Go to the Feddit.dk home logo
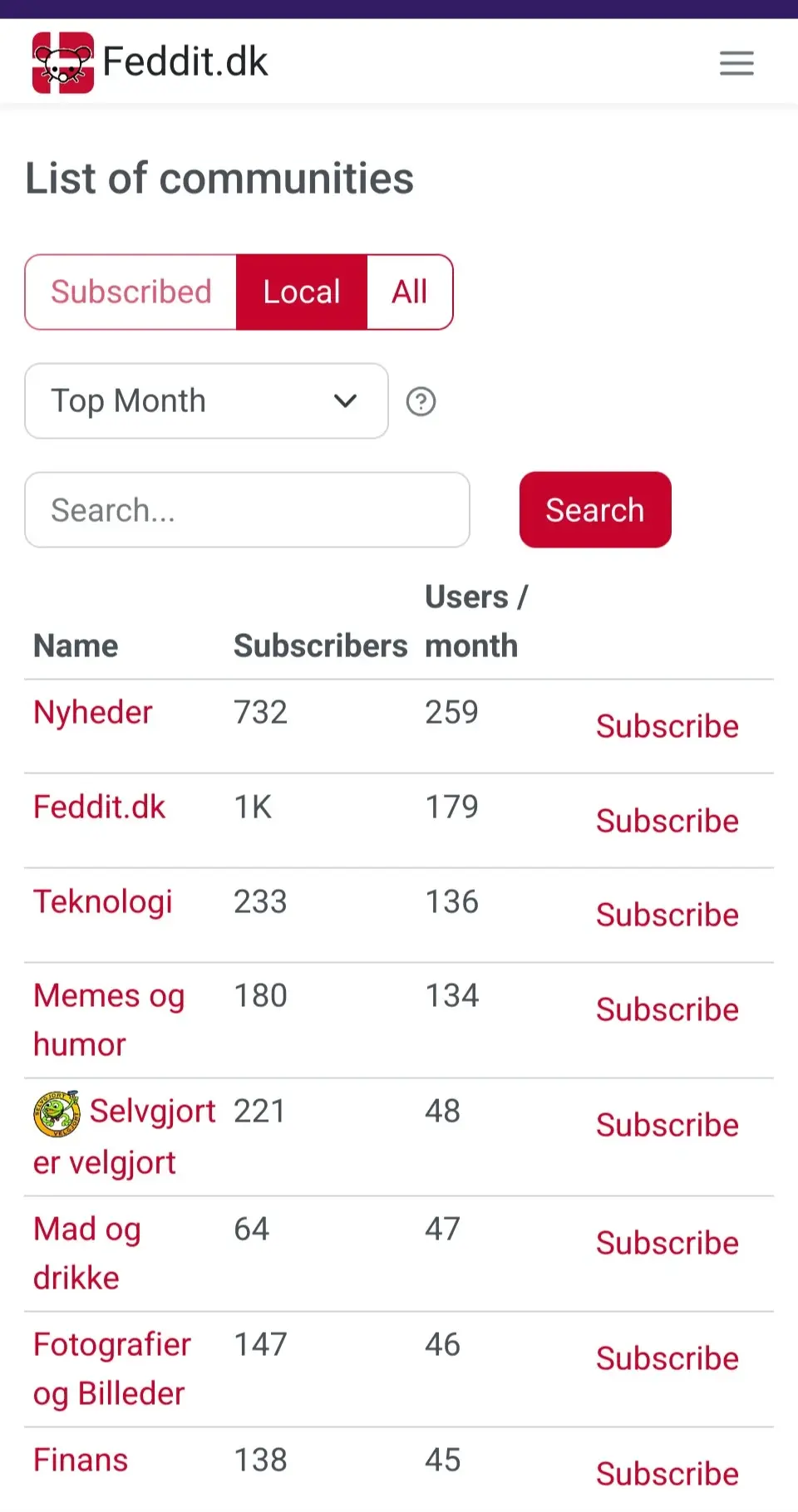Screen dimensions: 798x1512 point(150,62)
